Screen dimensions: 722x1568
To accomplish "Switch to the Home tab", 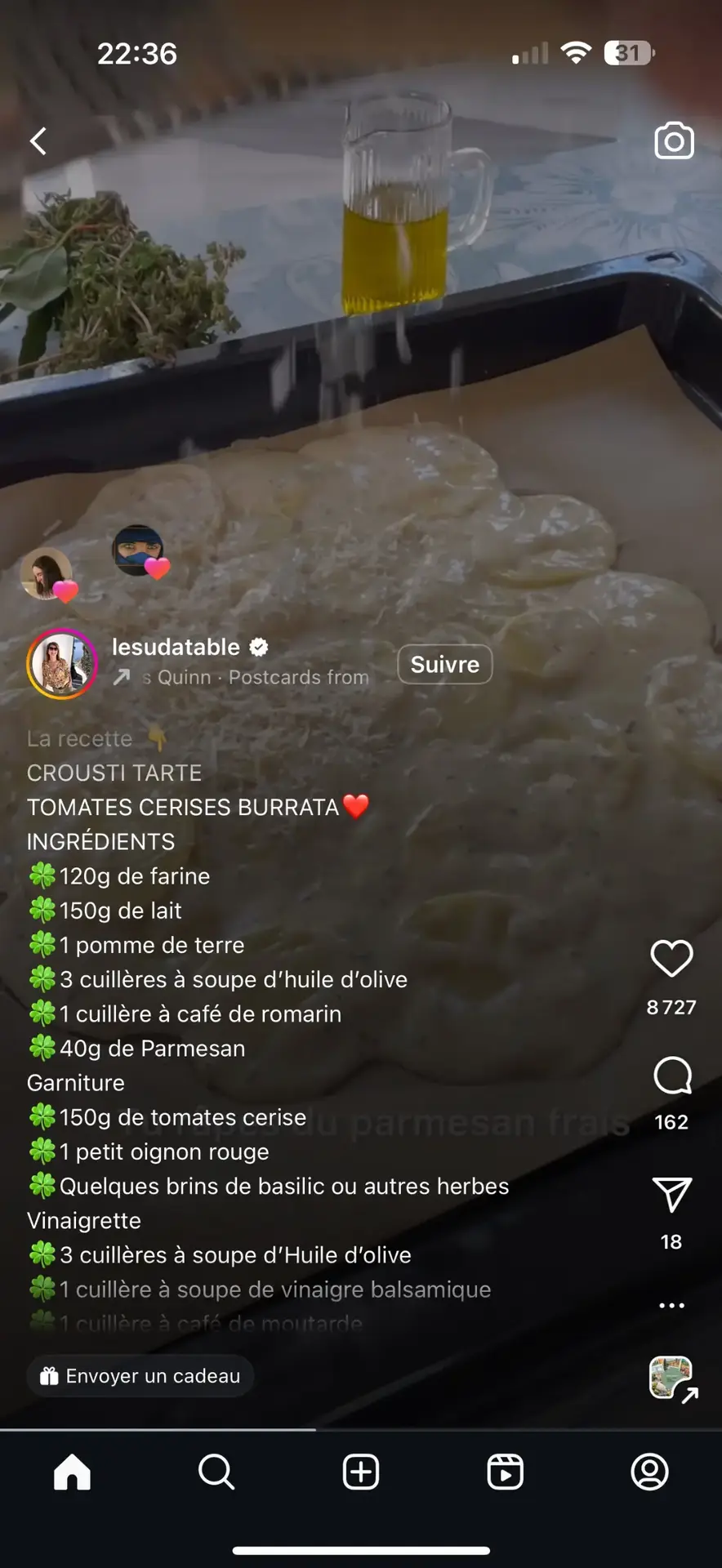I will tap(73, 1472).
